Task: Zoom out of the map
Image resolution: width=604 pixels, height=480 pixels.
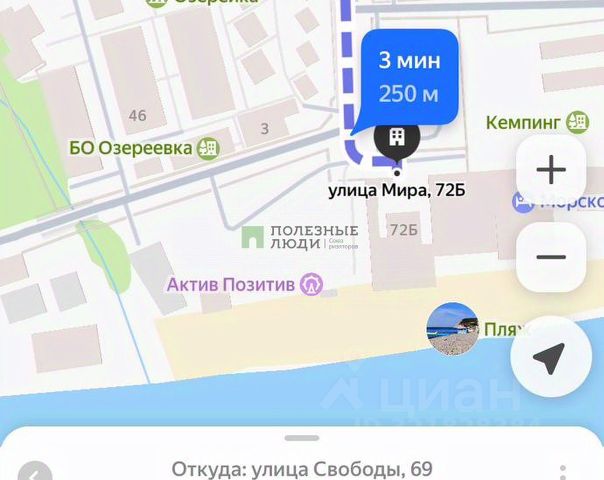Action: click(550, 257)
